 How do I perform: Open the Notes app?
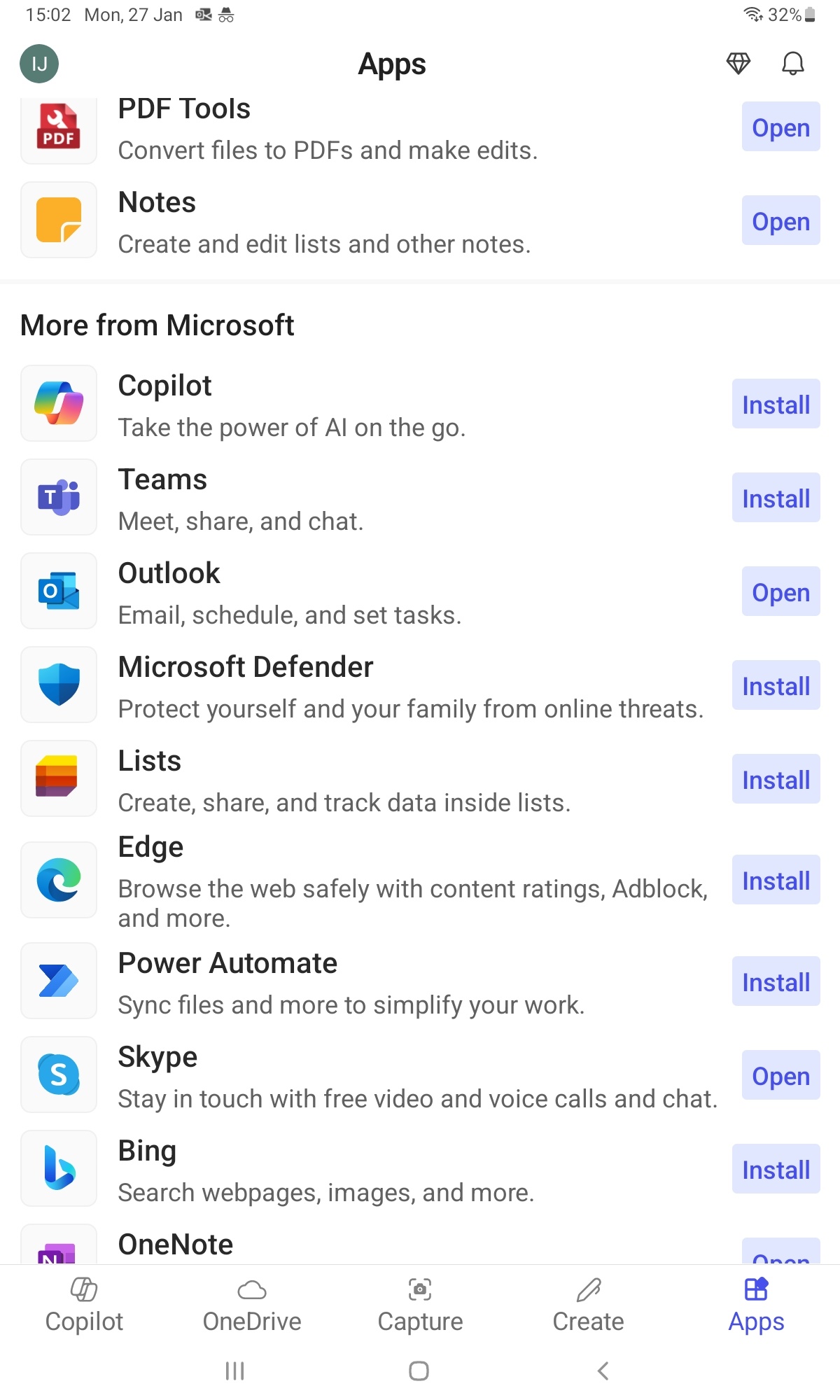click(780, 221)
